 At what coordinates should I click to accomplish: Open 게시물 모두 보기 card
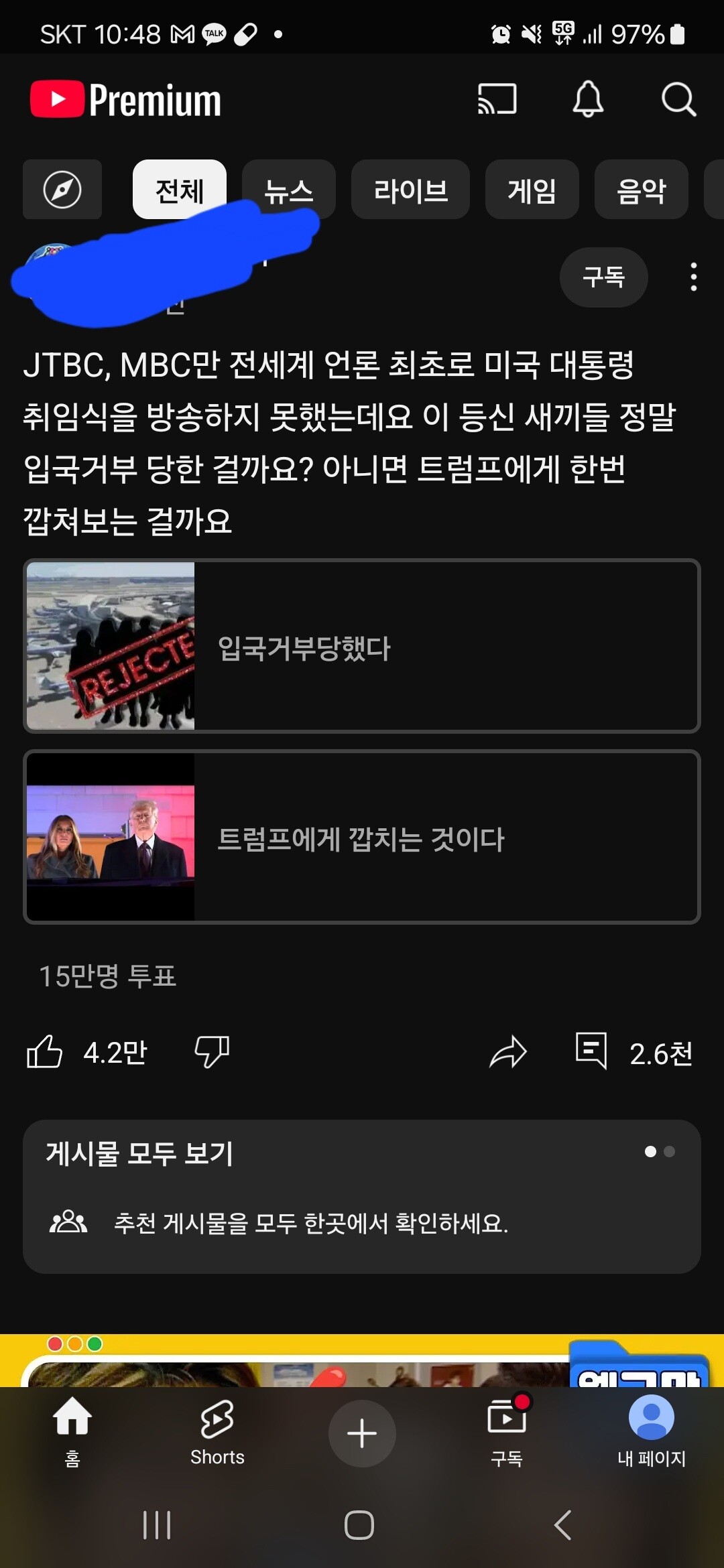tap(362, 1197)
